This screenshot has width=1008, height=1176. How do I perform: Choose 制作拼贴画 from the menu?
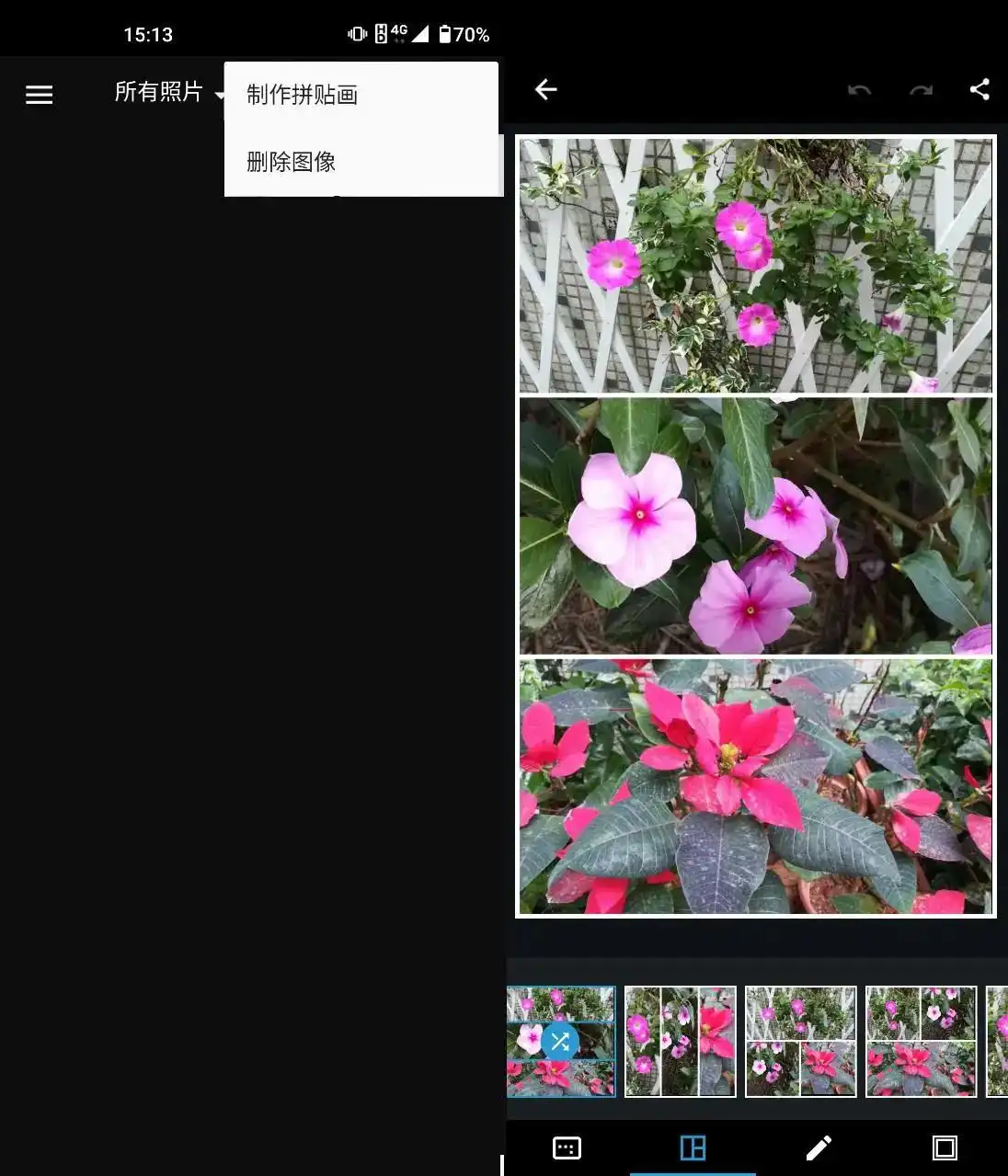(303, 95)
